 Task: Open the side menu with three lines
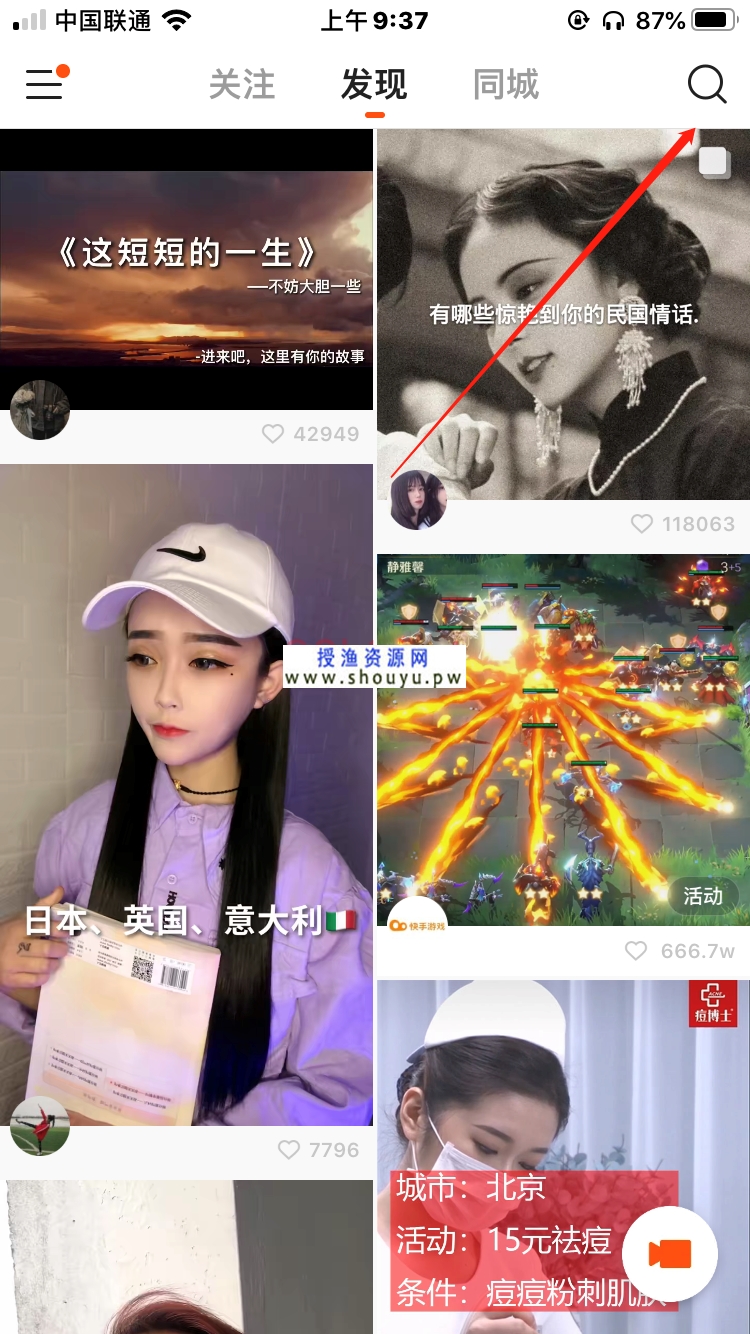click(x=44, y=85)
